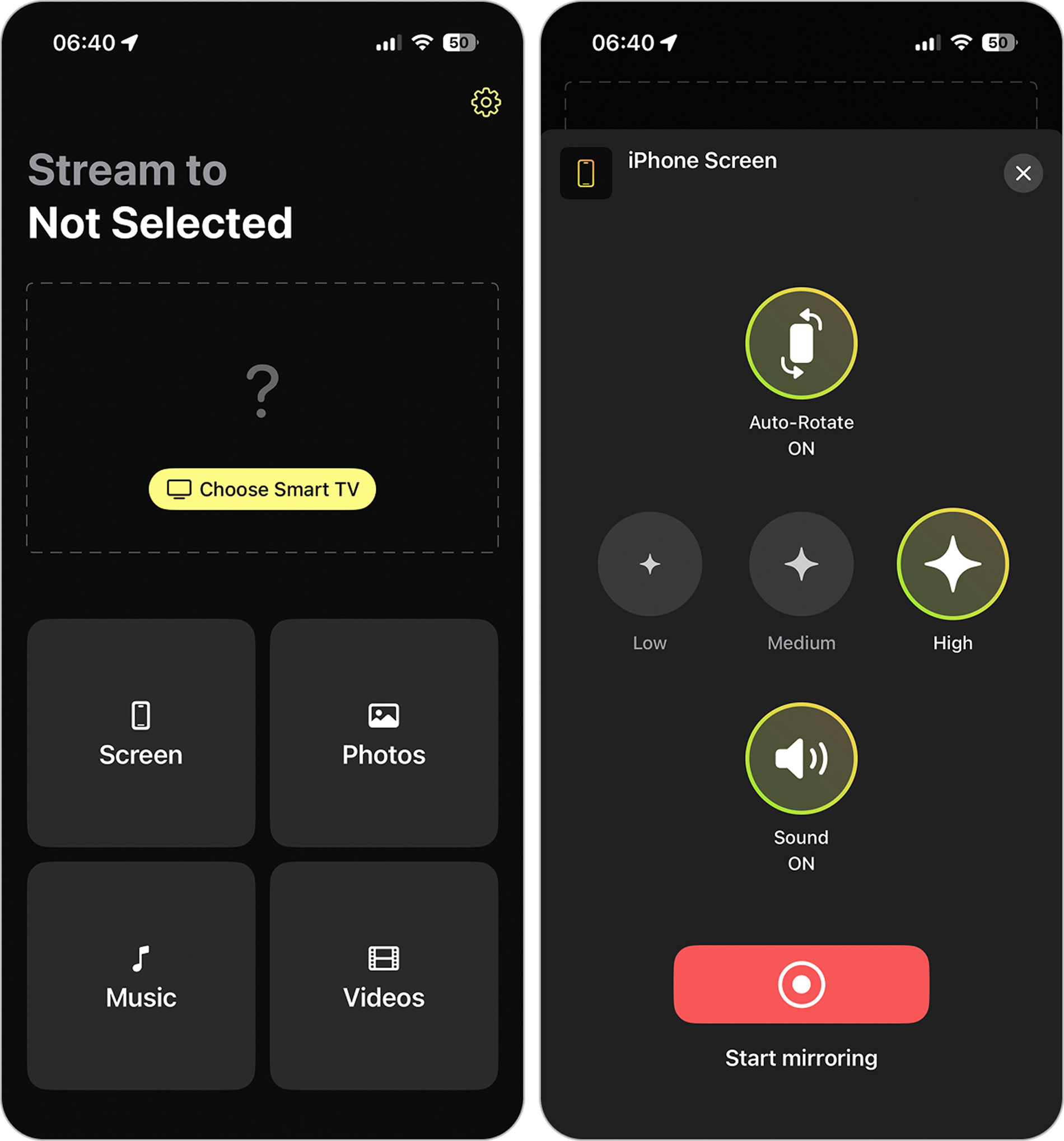
Task: Tap the iPhone Screen device icon
Action: [586, 172]
